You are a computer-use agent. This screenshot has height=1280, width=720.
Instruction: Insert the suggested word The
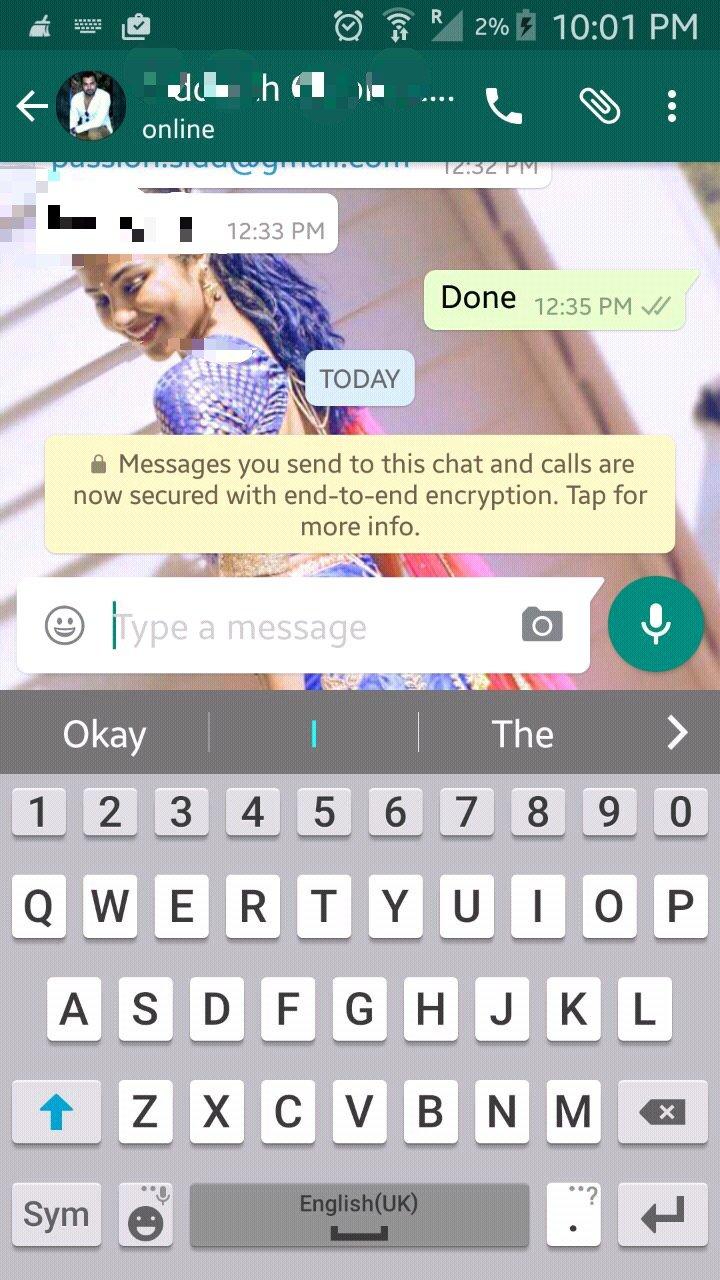tap(522, 735)
